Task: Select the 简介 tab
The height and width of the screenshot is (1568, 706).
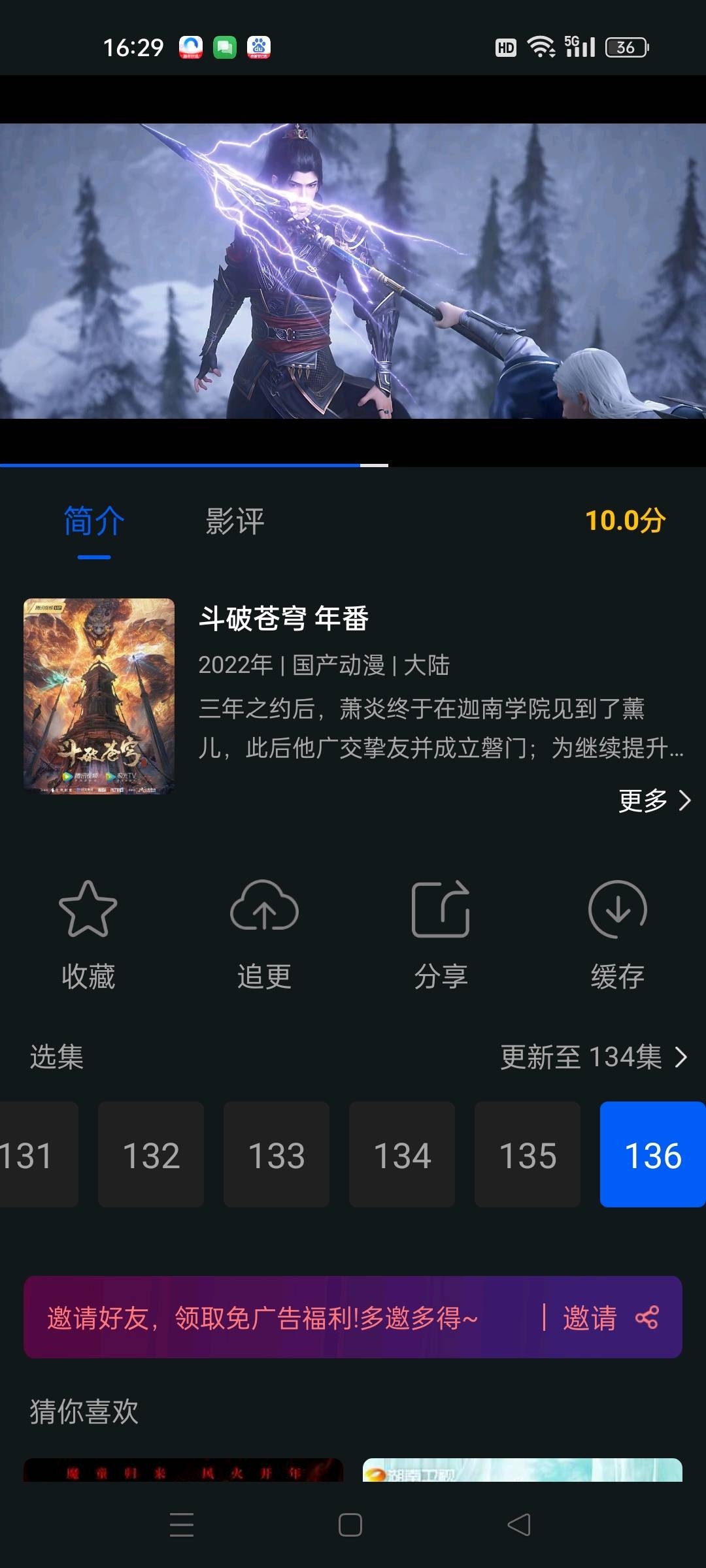Action: click(94, 522)
